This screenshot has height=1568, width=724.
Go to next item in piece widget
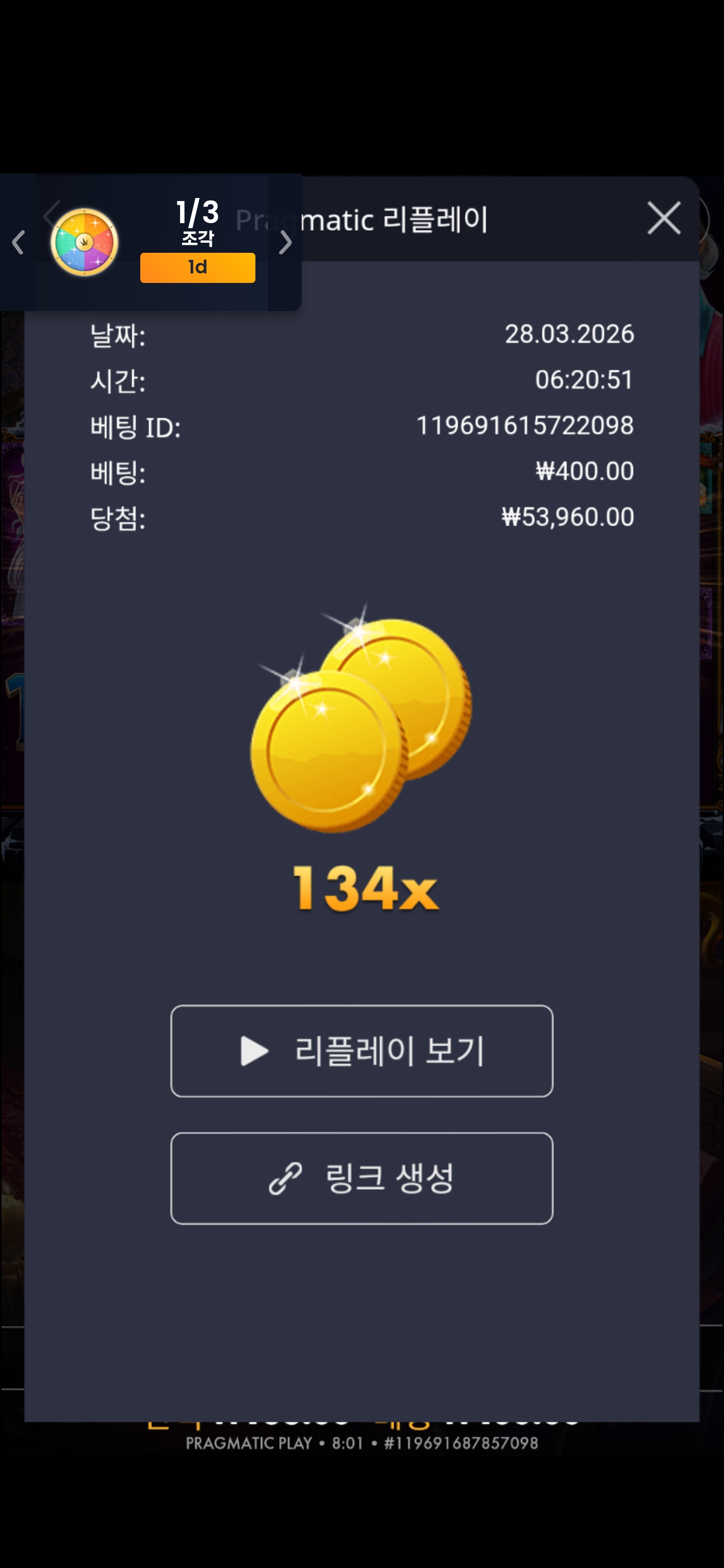(285, 242)
